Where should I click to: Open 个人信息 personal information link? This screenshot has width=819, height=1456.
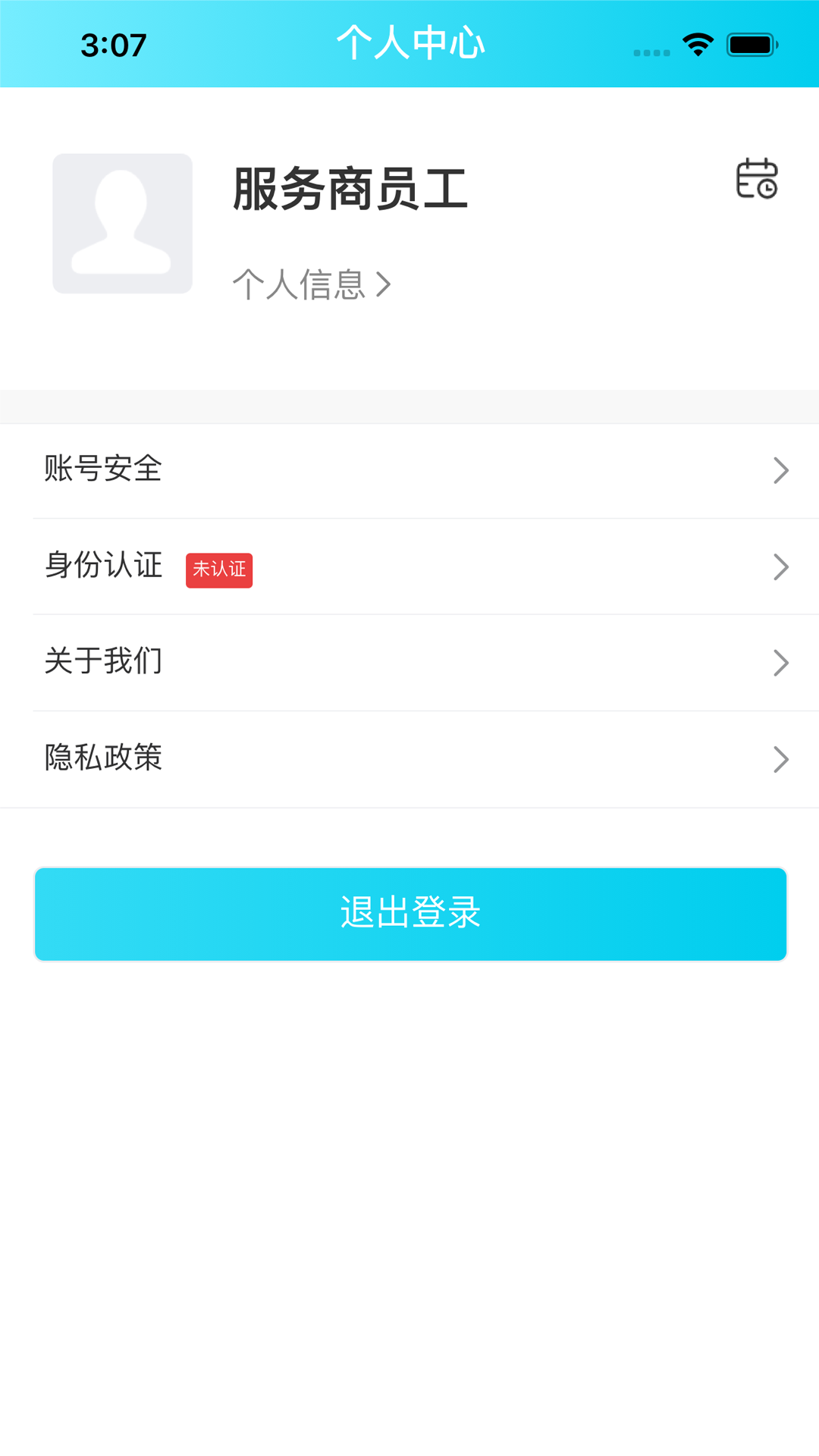pyautogui.click(x=303, y=284)
